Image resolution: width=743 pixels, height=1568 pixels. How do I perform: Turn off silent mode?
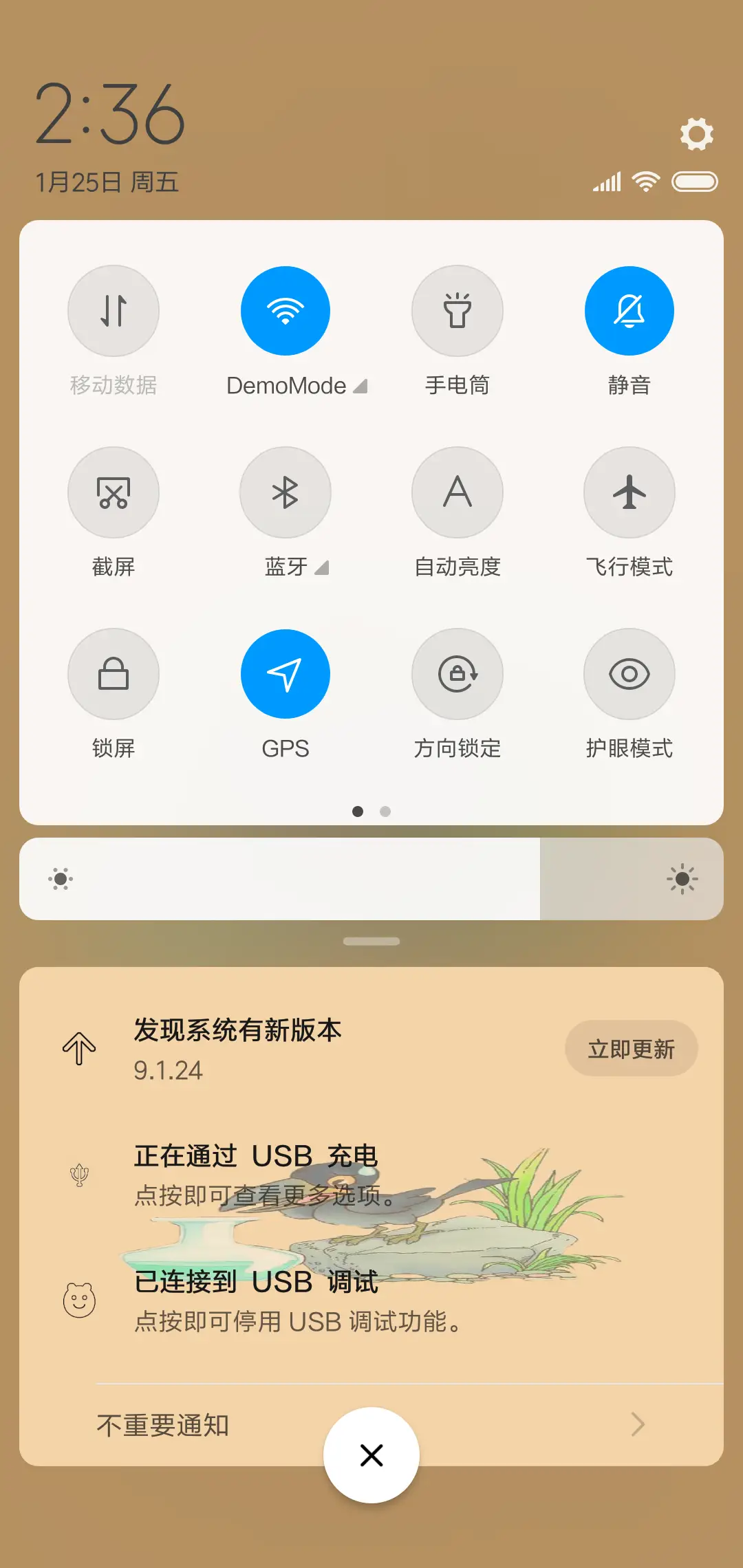coord(629,311)
